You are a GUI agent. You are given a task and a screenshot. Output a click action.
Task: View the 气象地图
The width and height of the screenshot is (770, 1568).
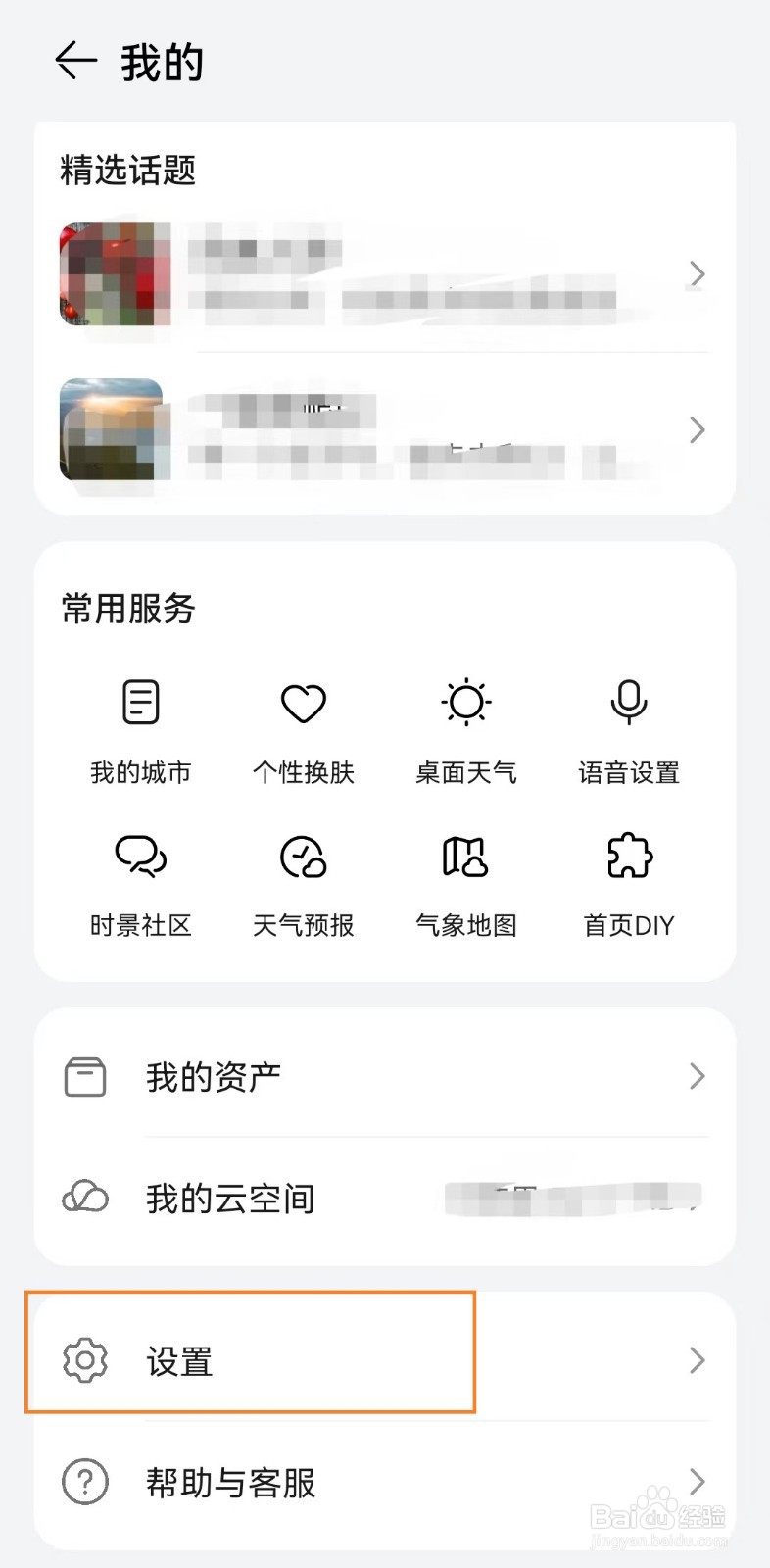(465, 880)
